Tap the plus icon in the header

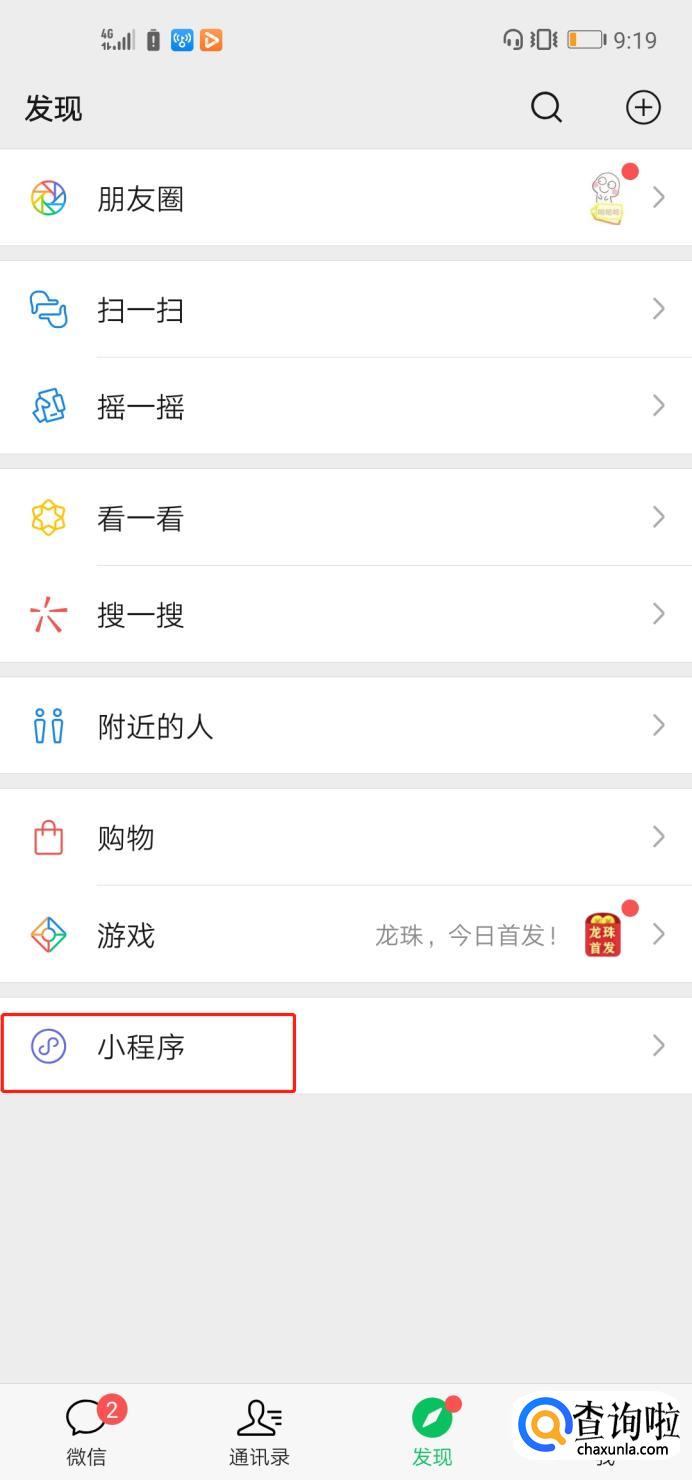[643, 107]
